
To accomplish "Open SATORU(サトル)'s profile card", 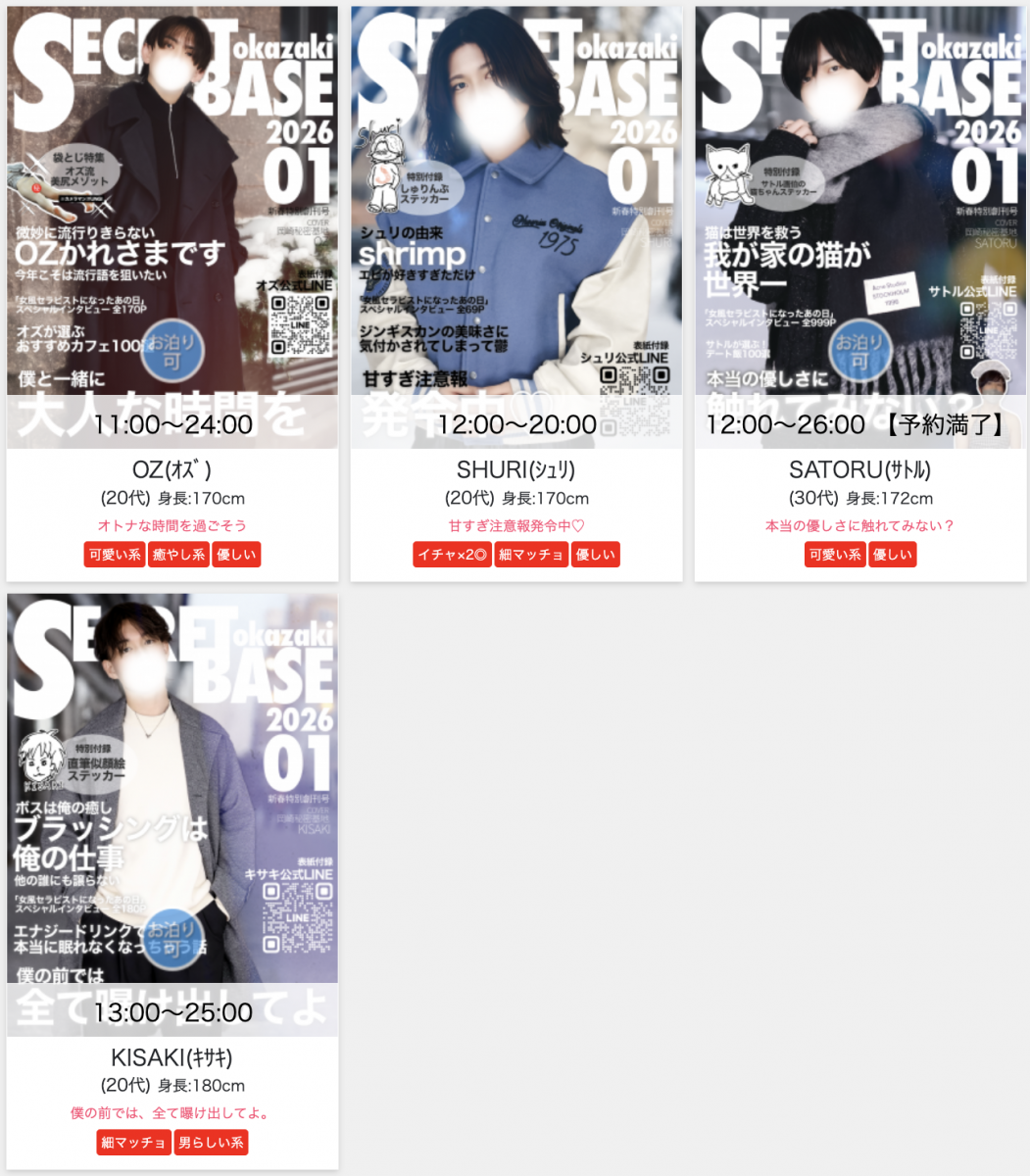I will tap(860, 469).
